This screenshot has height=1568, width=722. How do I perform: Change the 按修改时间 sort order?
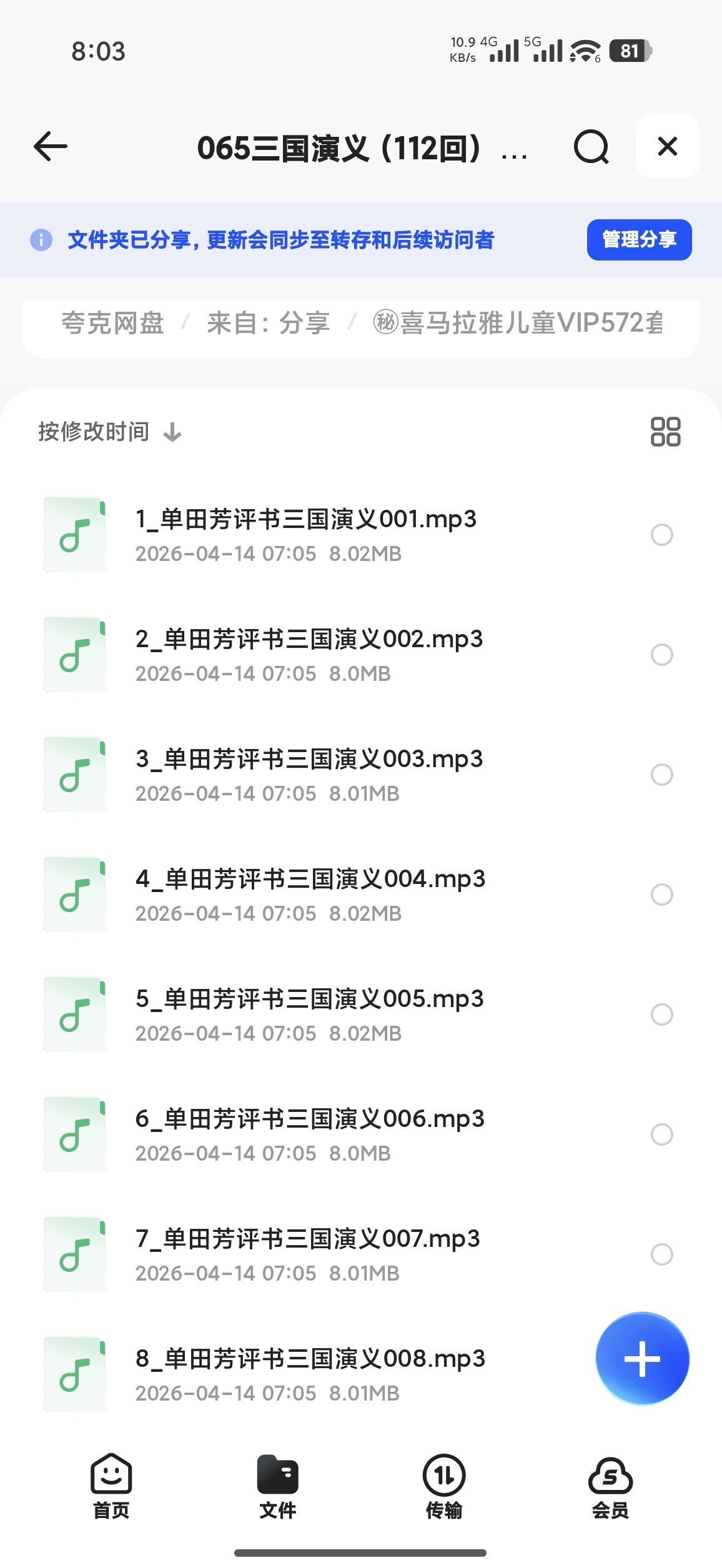[110, 432]
